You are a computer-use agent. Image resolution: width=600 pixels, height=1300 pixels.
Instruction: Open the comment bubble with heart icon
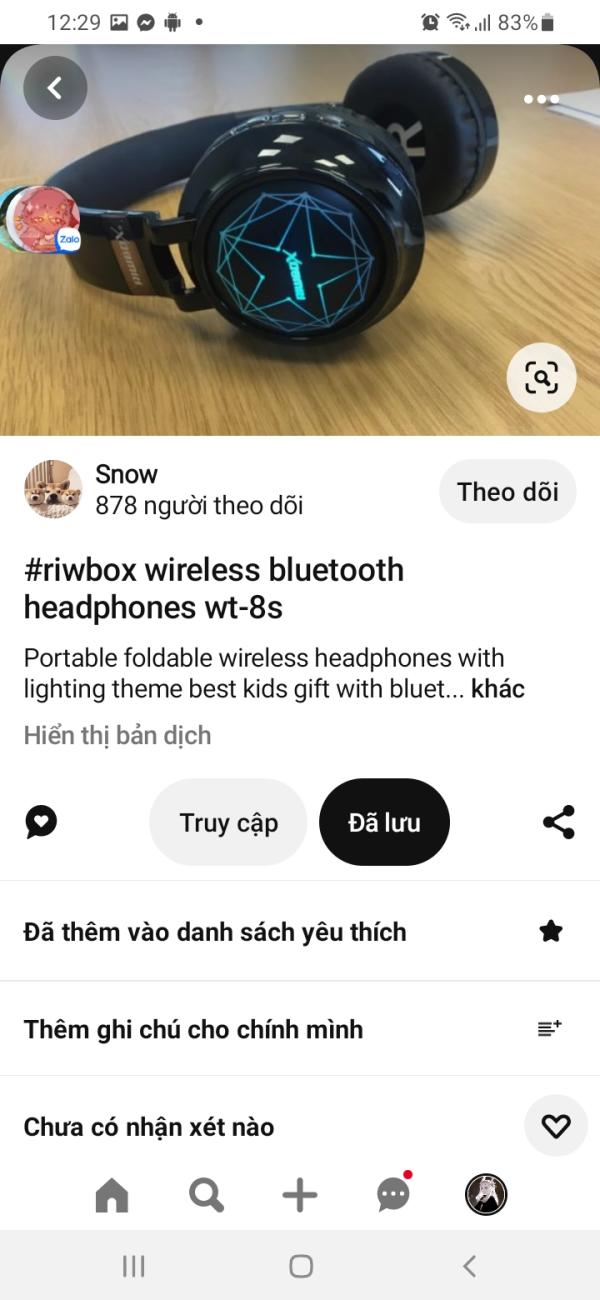coord(41,822)
